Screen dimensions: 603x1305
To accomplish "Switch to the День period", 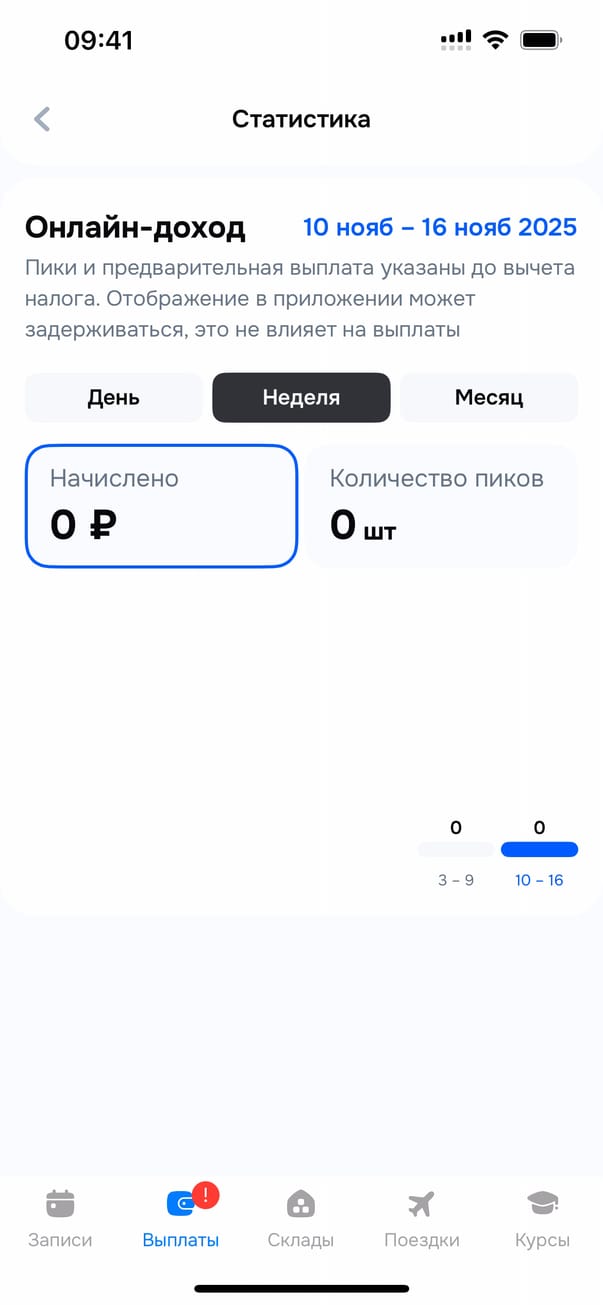I will 113,397.
